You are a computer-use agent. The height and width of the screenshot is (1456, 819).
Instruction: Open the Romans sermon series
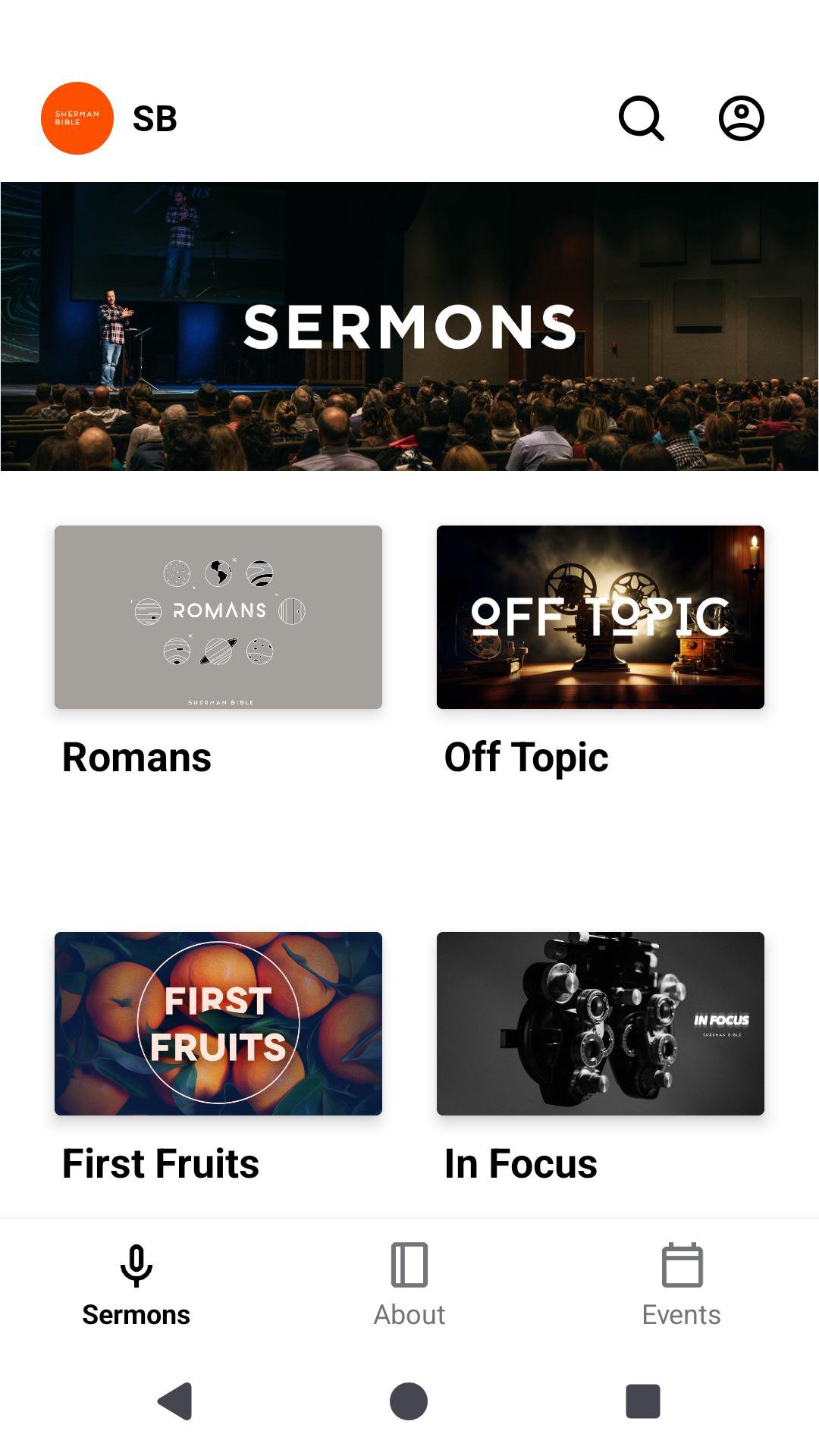(218, 617)
